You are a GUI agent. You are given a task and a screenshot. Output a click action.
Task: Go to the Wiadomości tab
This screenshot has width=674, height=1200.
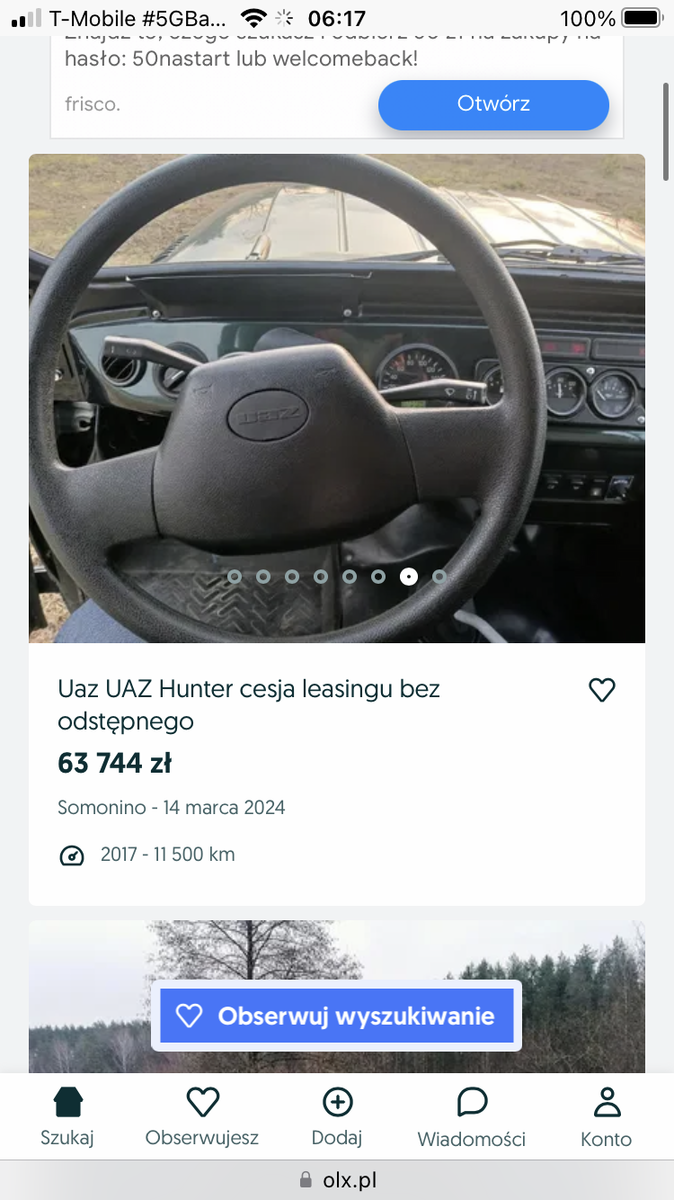coord(471,1116)
